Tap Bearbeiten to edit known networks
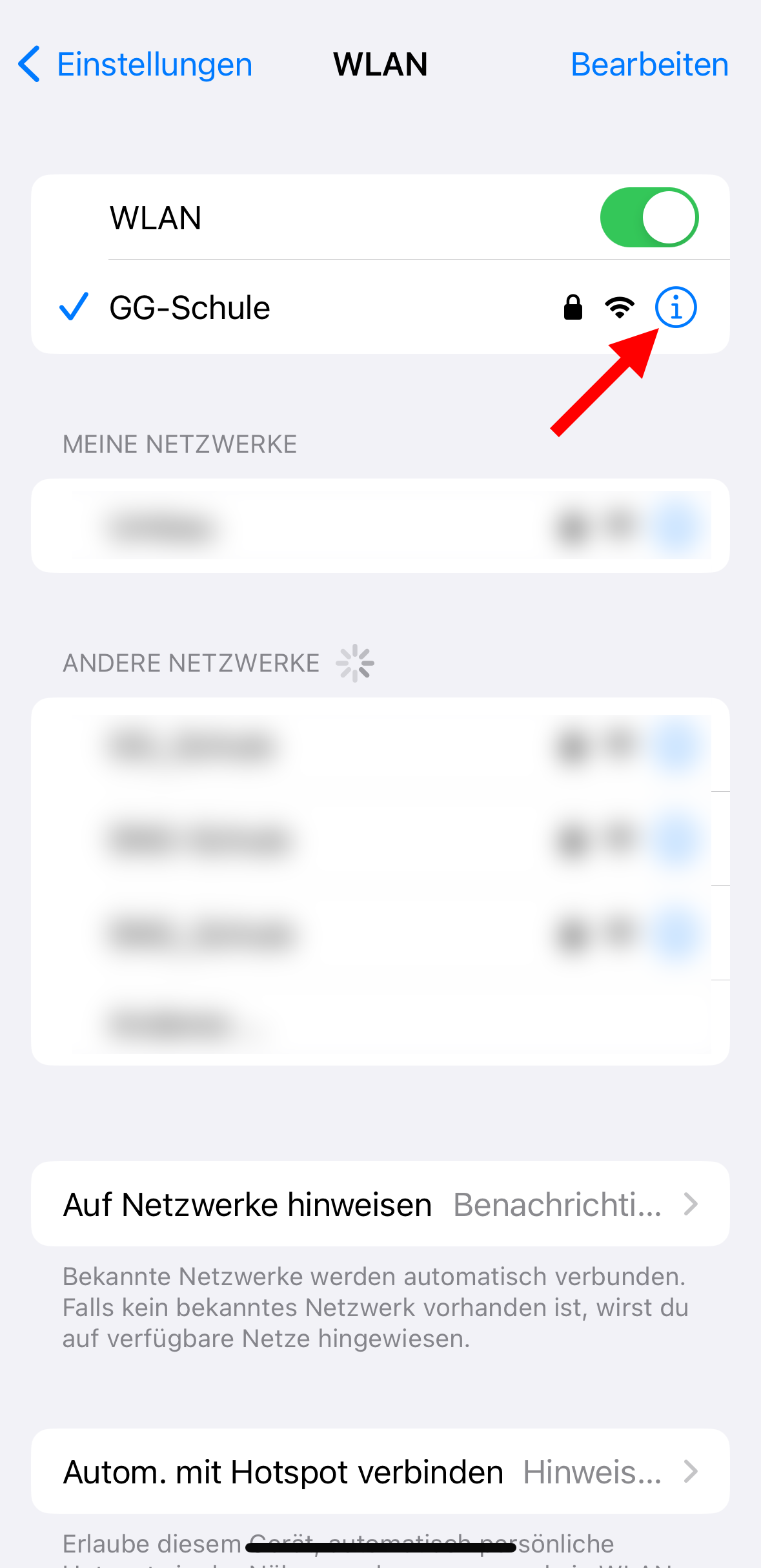Image resolution: width=761 pixels, height=1568 pixels. coord(649,64)
